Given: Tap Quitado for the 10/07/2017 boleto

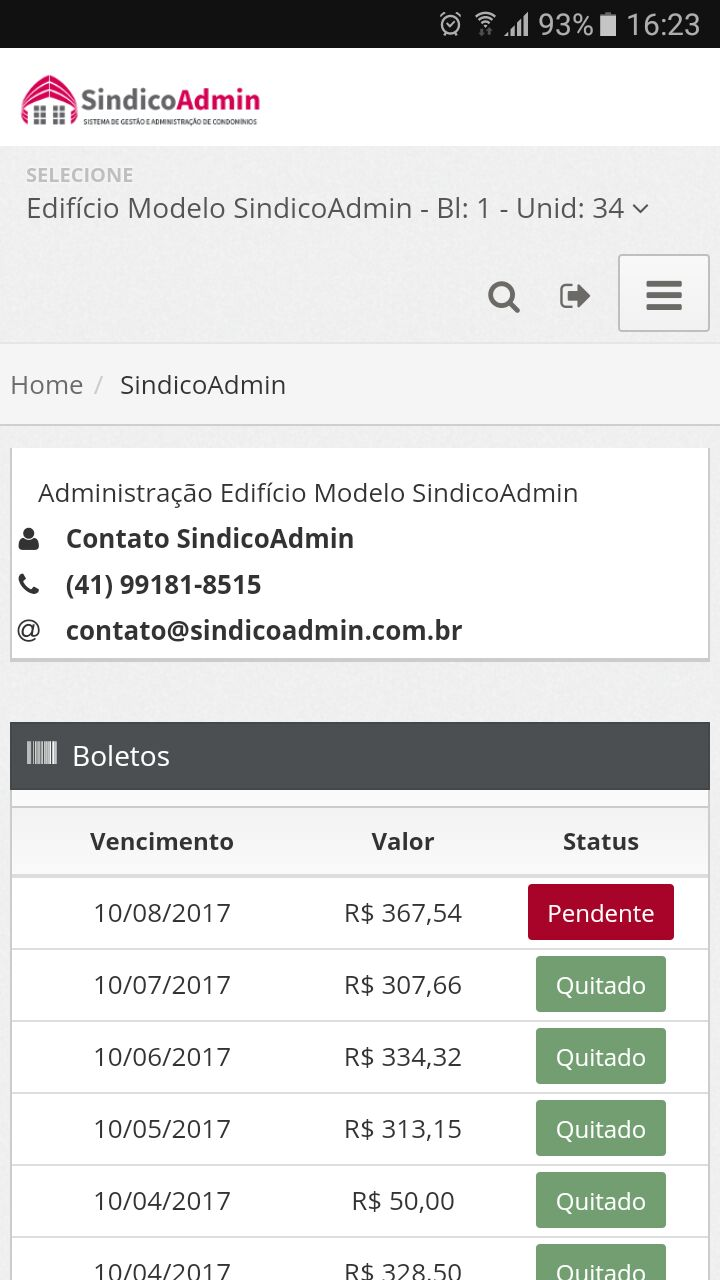Looking at the screenshot, I should click(601, 984).
